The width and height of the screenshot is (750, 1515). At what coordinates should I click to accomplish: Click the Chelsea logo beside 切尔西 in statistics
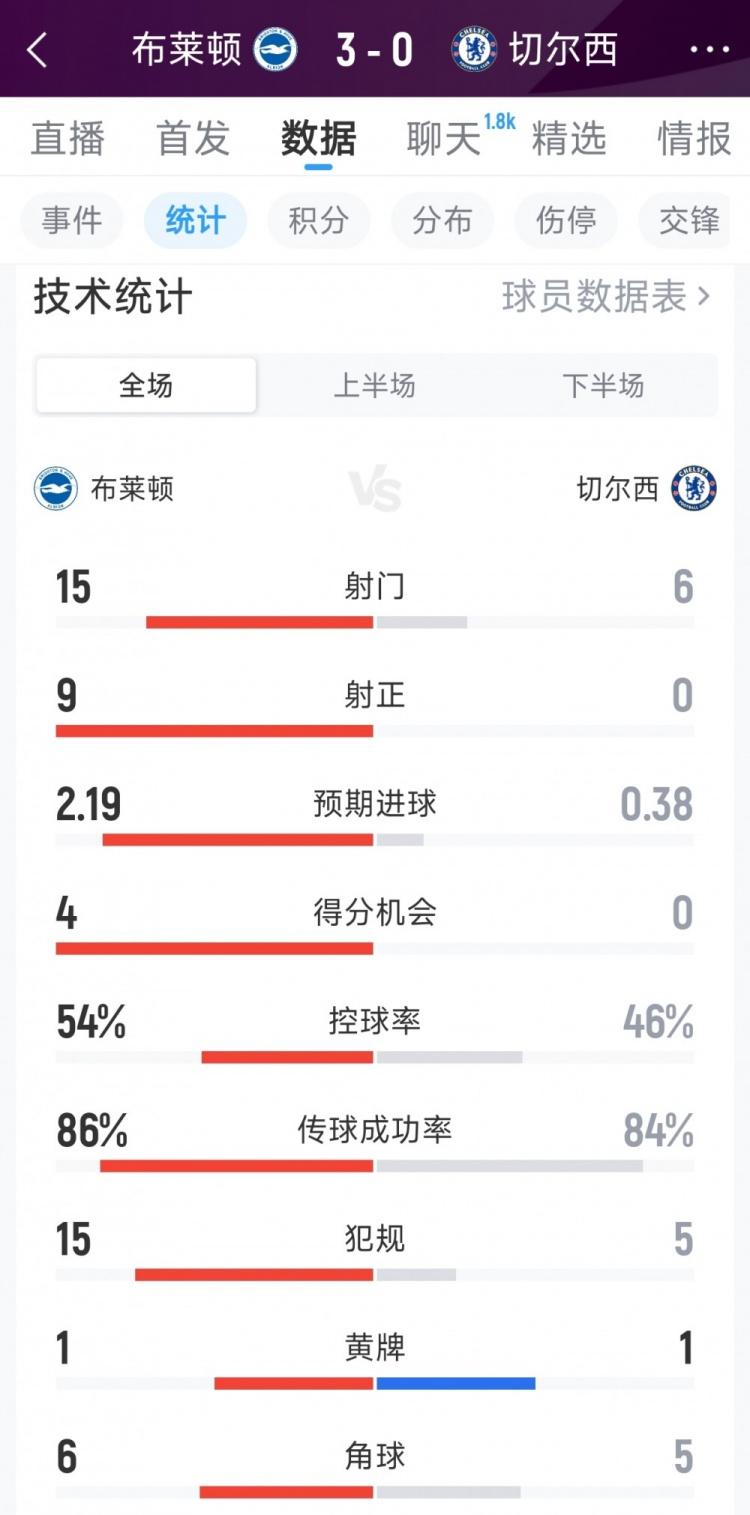693,488
